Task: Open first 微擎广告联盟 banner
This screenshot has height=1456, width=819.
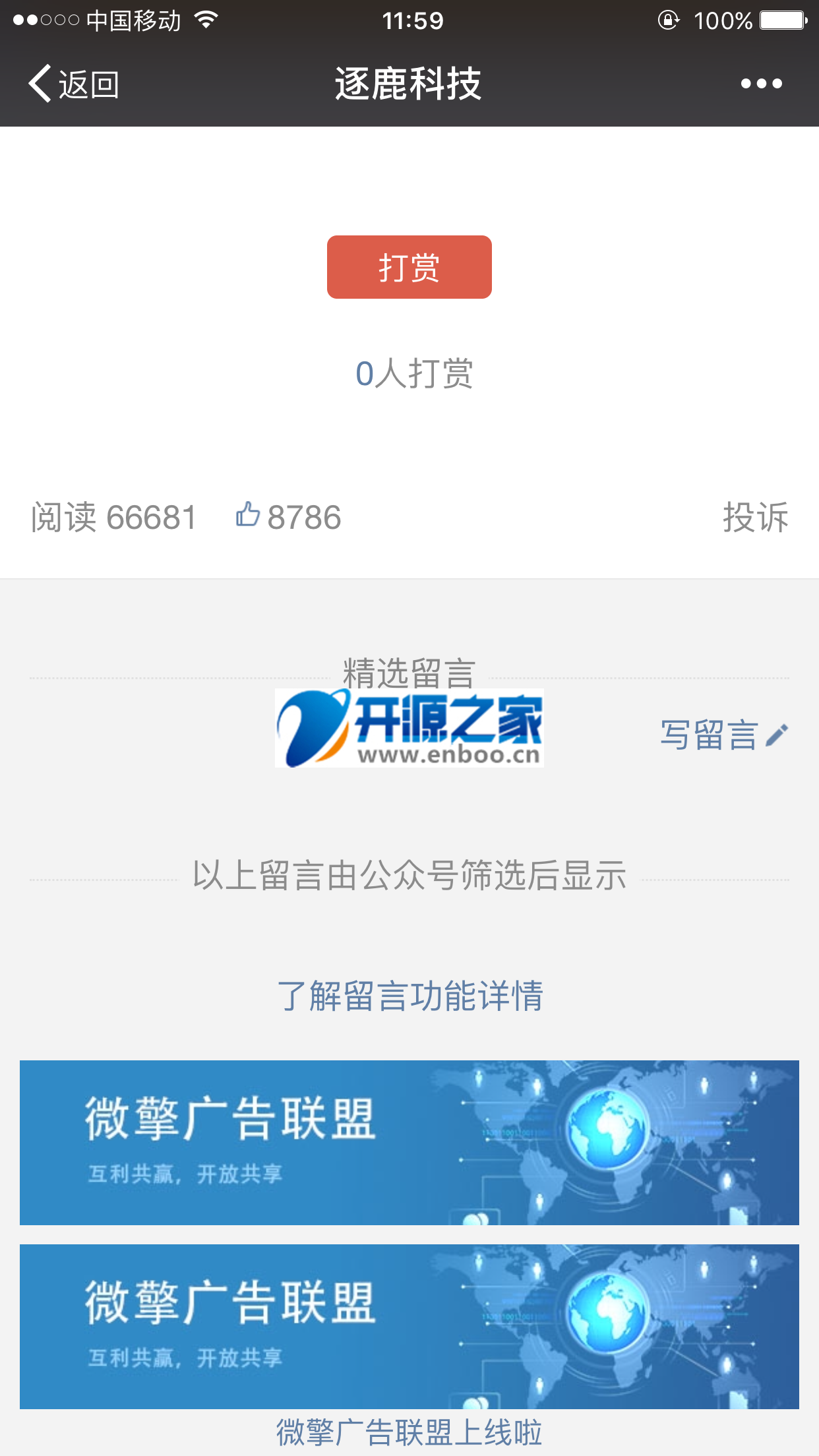Action: (x=409, y=1142)
